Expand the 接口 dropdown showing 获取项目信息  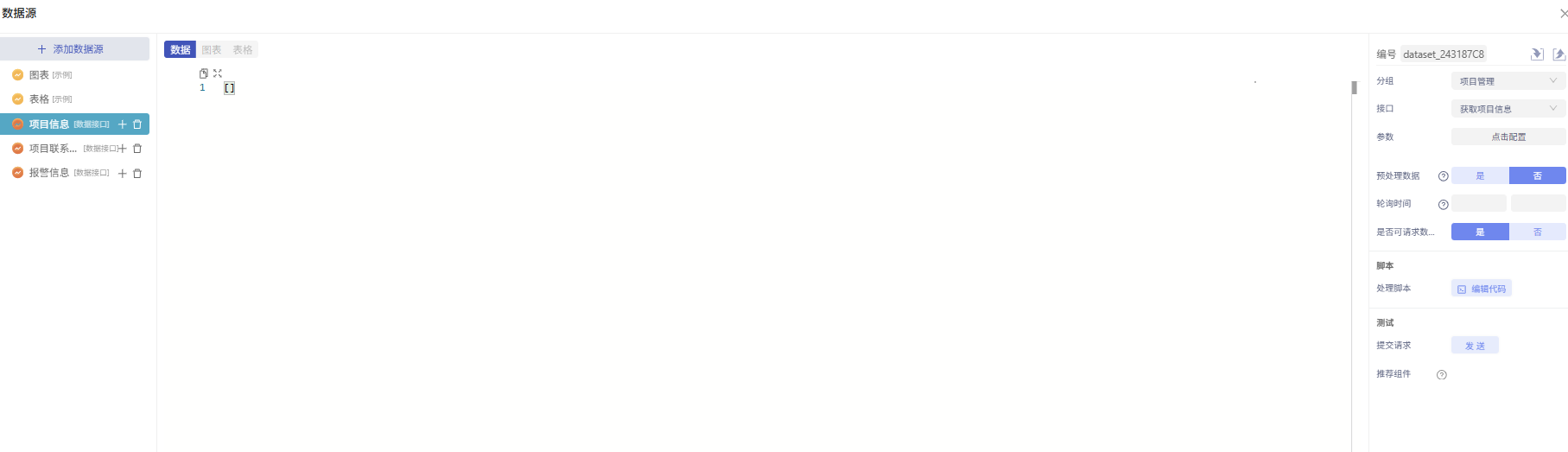(1508, 109)
